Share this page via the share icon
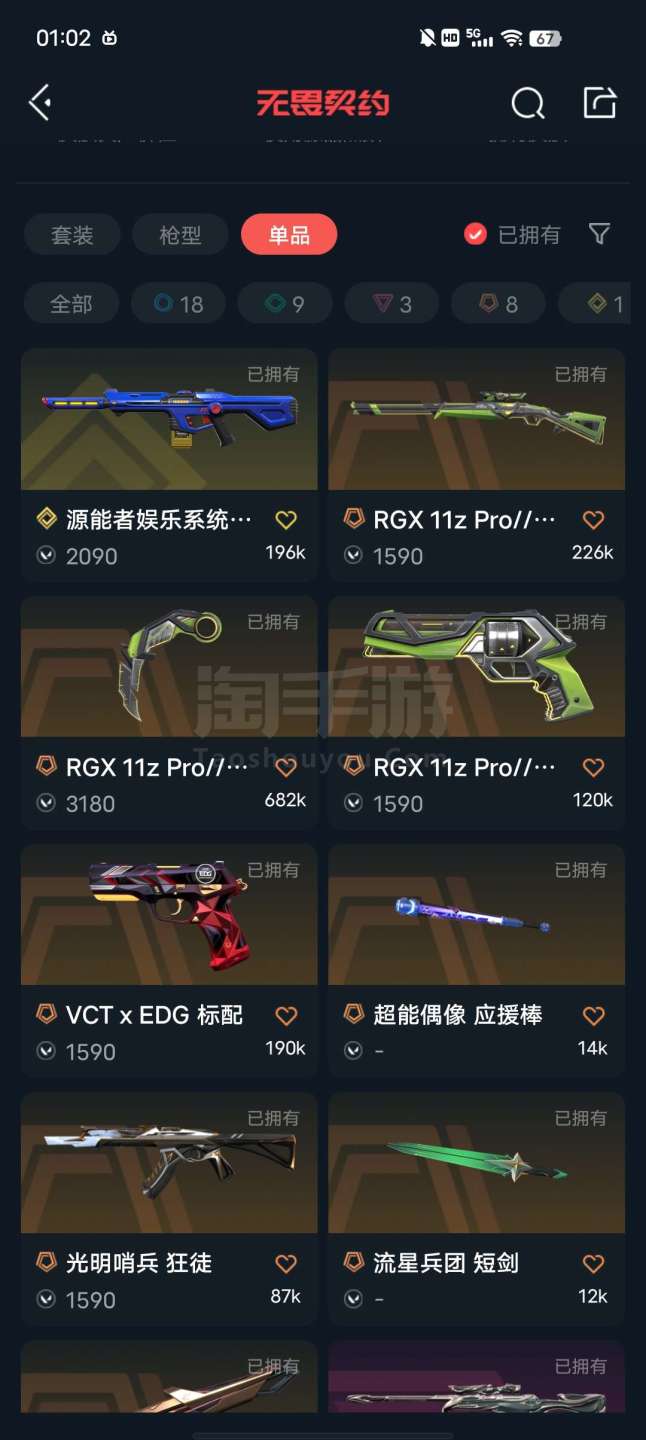The image size is (646, 1440). click(x=599, y=103)
